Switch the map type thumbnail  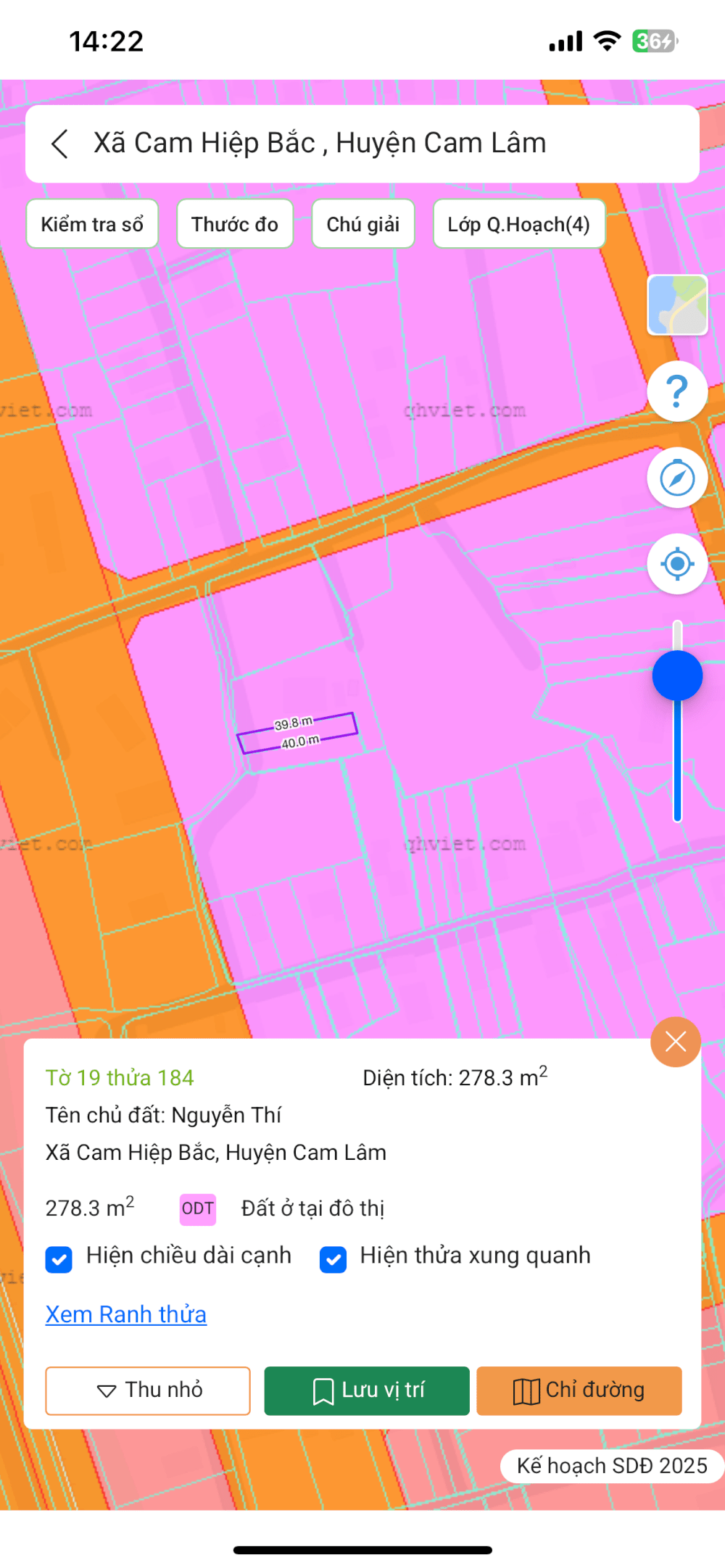point(677,305)
